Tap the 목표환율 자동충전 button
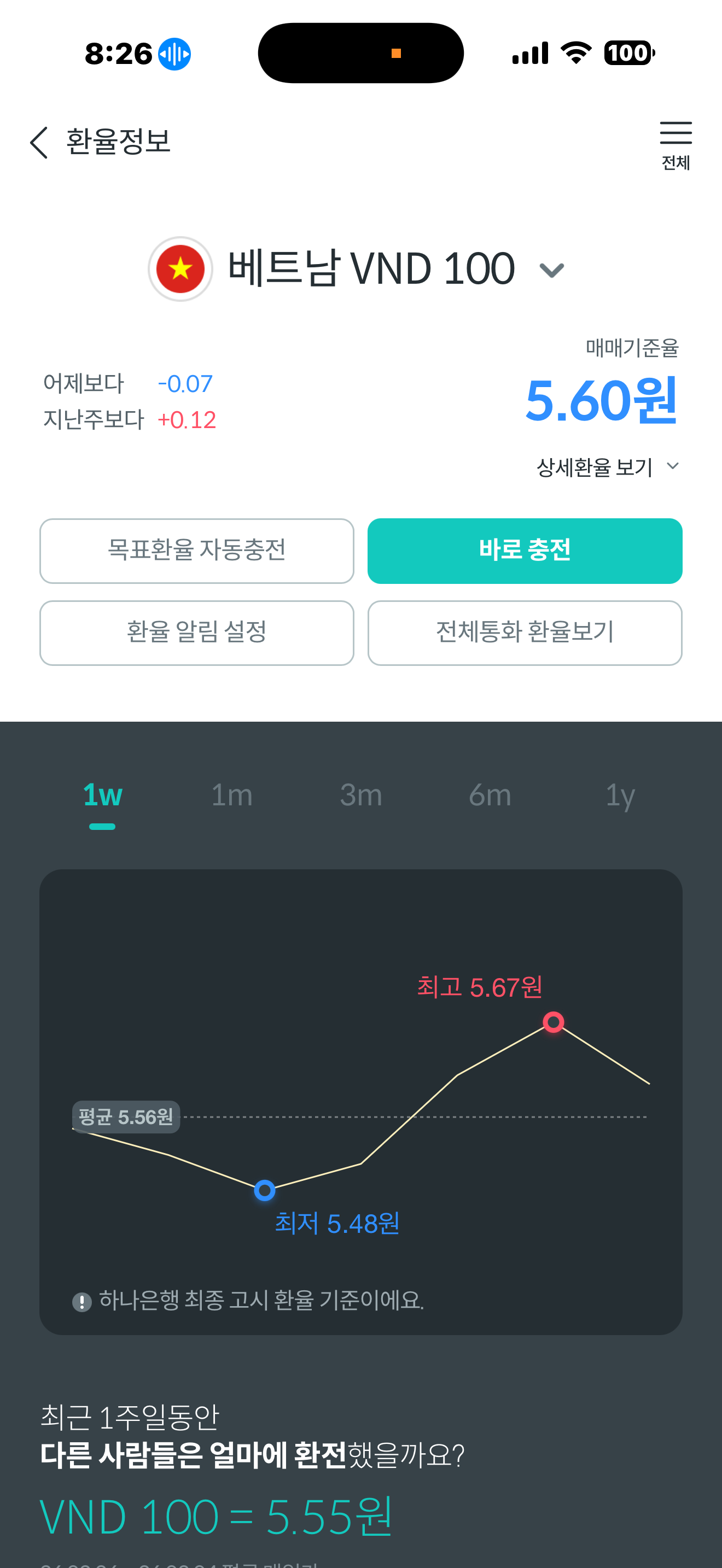722x1568 pixels. point(196,550)
